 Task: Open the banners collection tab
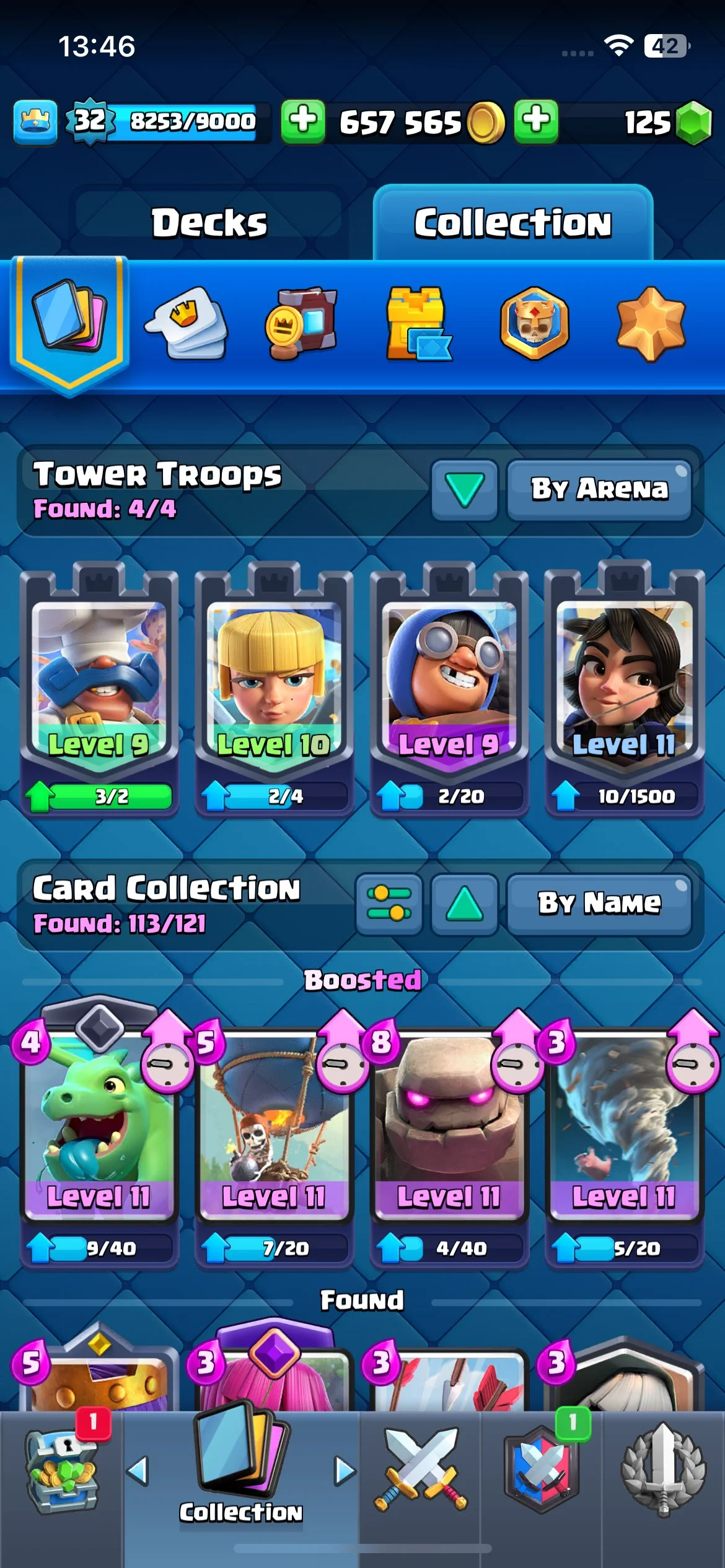[302, 323]
